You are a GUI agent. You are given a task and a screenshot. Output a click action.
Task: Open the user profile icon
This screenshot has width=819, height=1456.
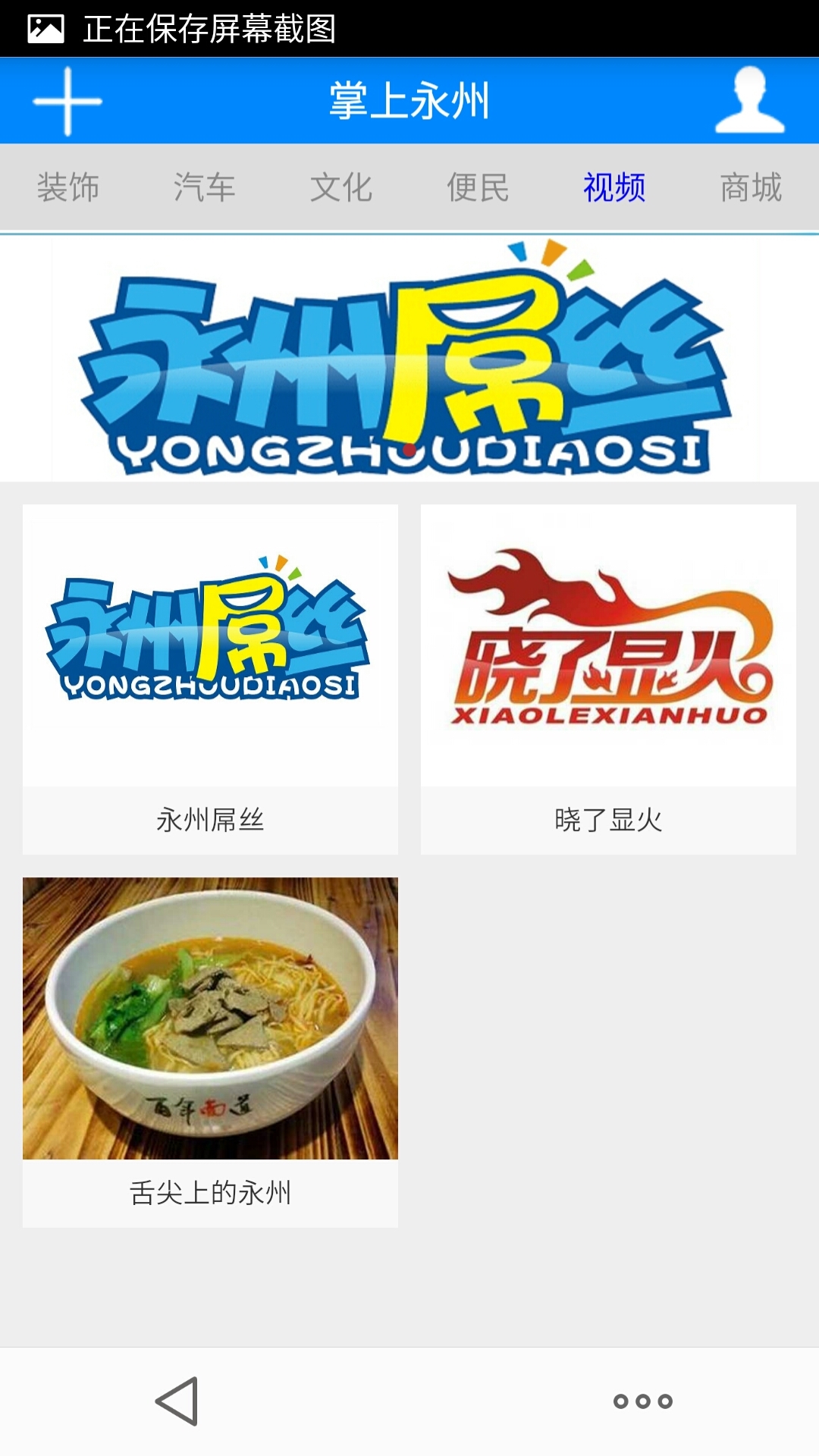point(749,100)
